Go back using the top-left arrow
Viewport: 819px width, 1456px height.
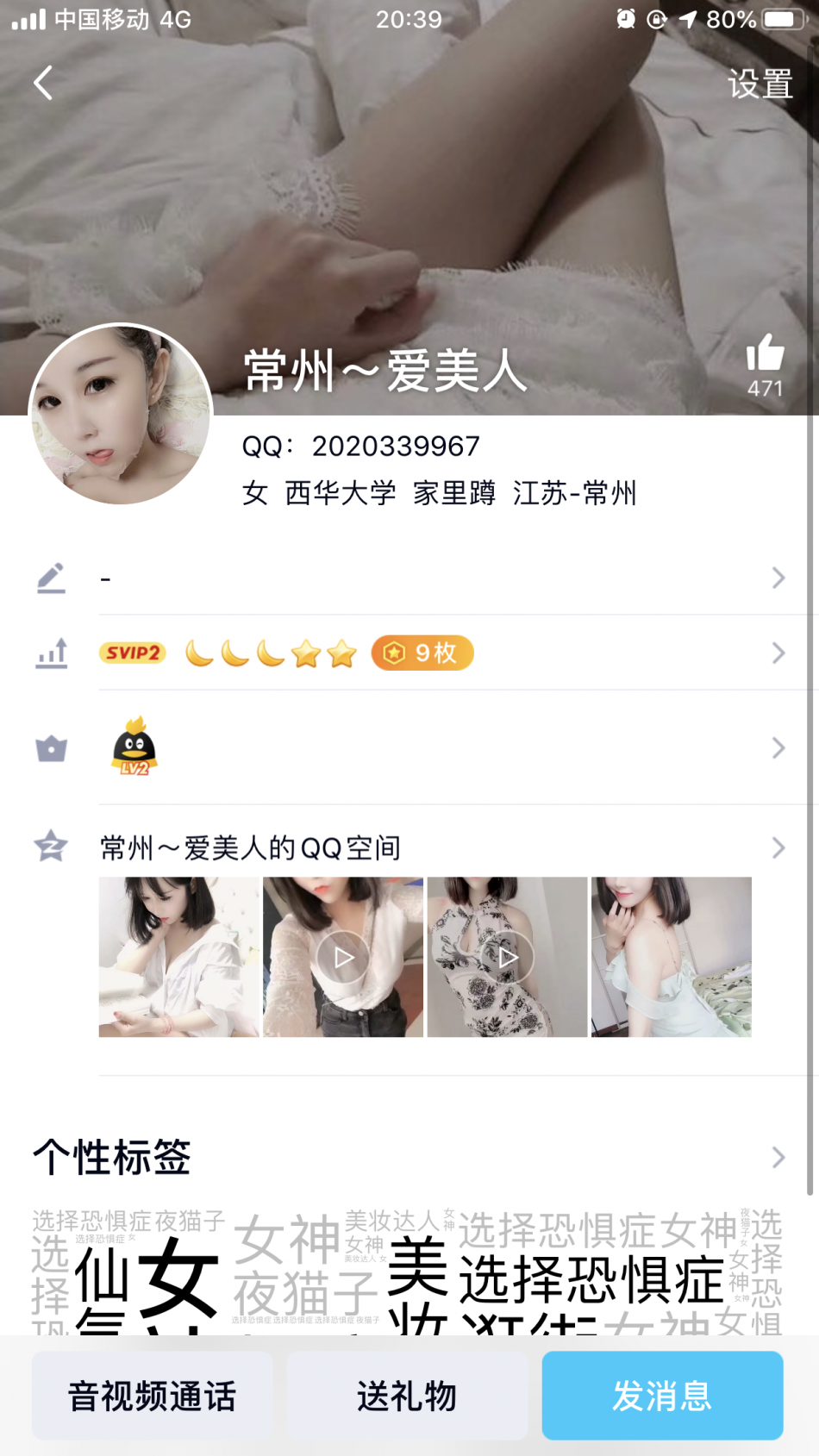point(43,84)
